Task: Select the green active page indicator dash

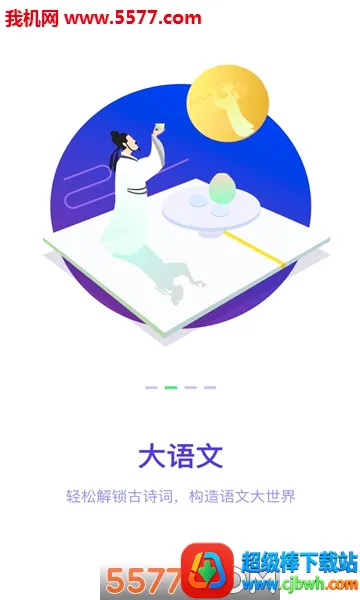Action: [171, 388]
